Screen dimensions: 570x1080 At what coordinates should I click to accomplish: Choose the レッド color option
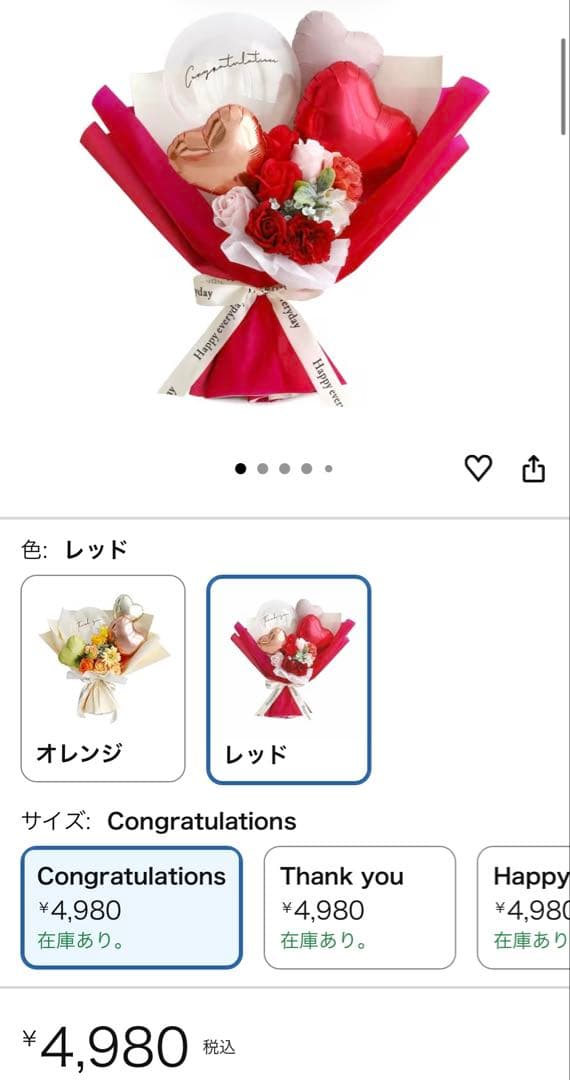289,679
